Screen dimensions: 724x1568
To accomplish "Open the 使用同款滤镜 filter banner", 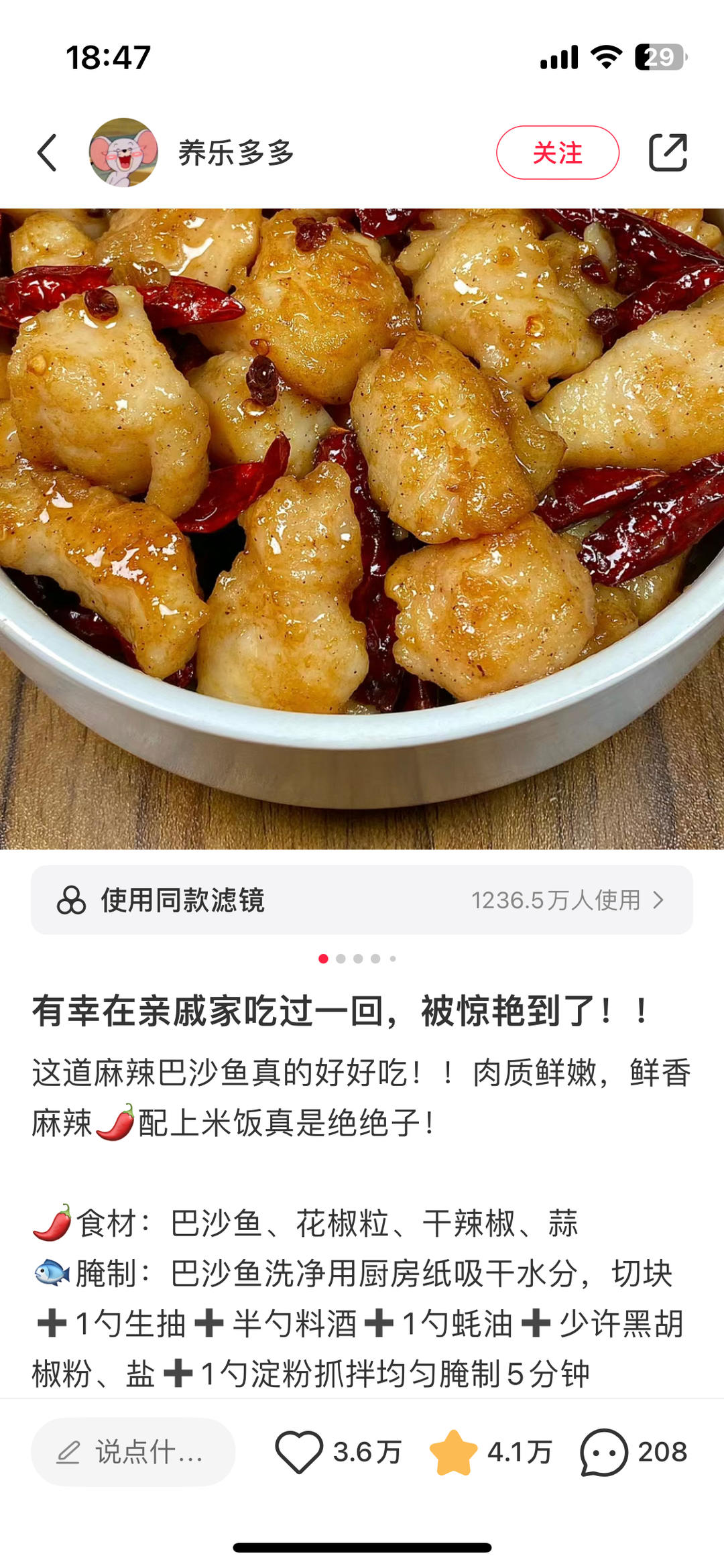I will click(x=362, y=900).
